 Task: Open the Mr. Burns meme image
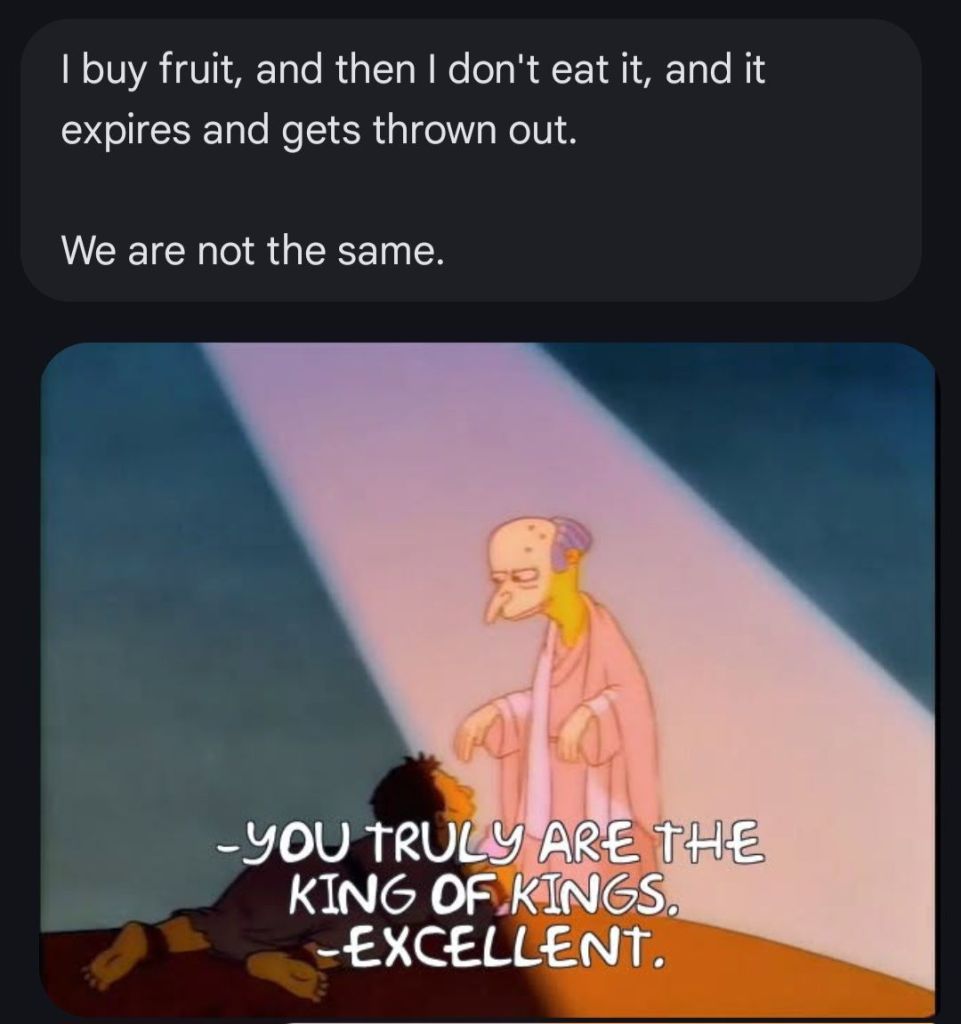click(x=488, y=678)
